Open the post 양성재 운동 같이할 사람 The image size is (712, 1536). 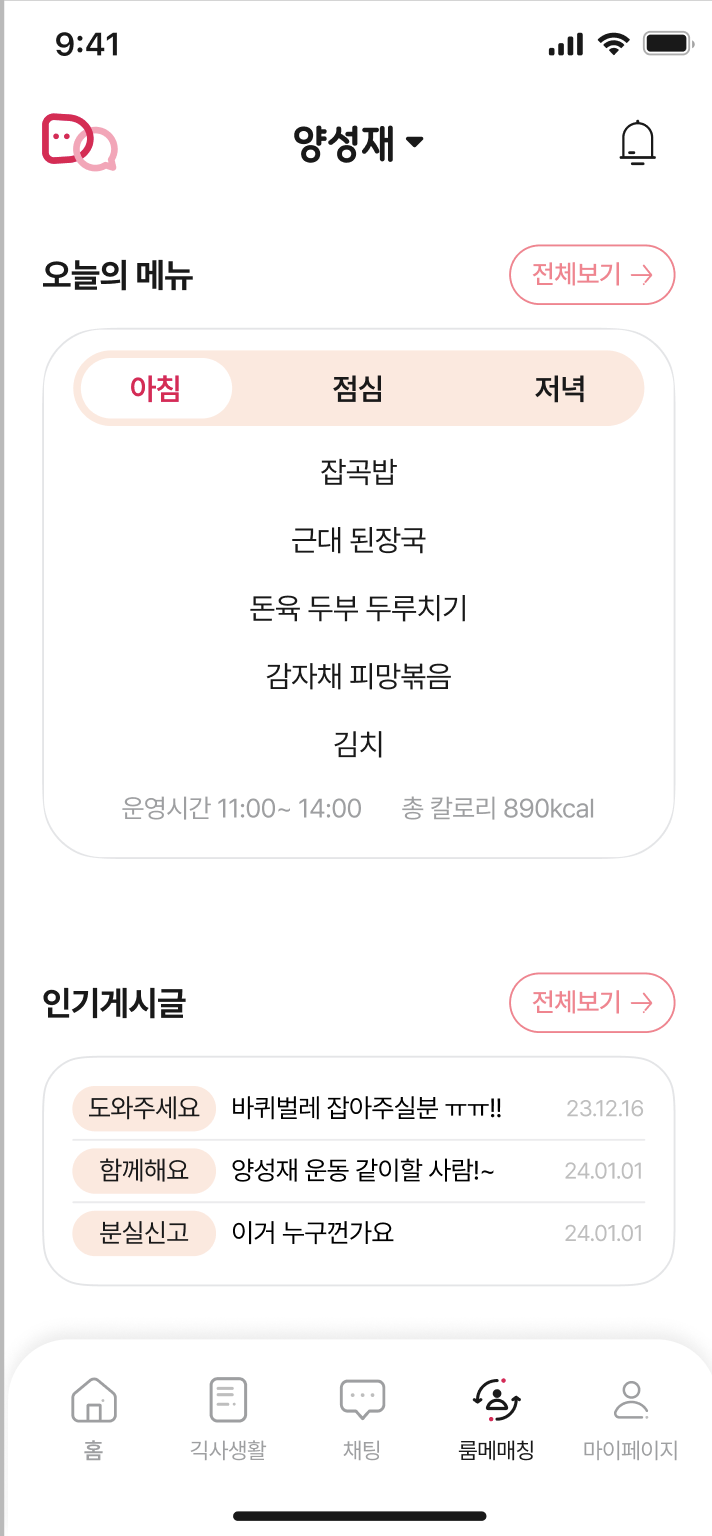[x=362, y=1170]
